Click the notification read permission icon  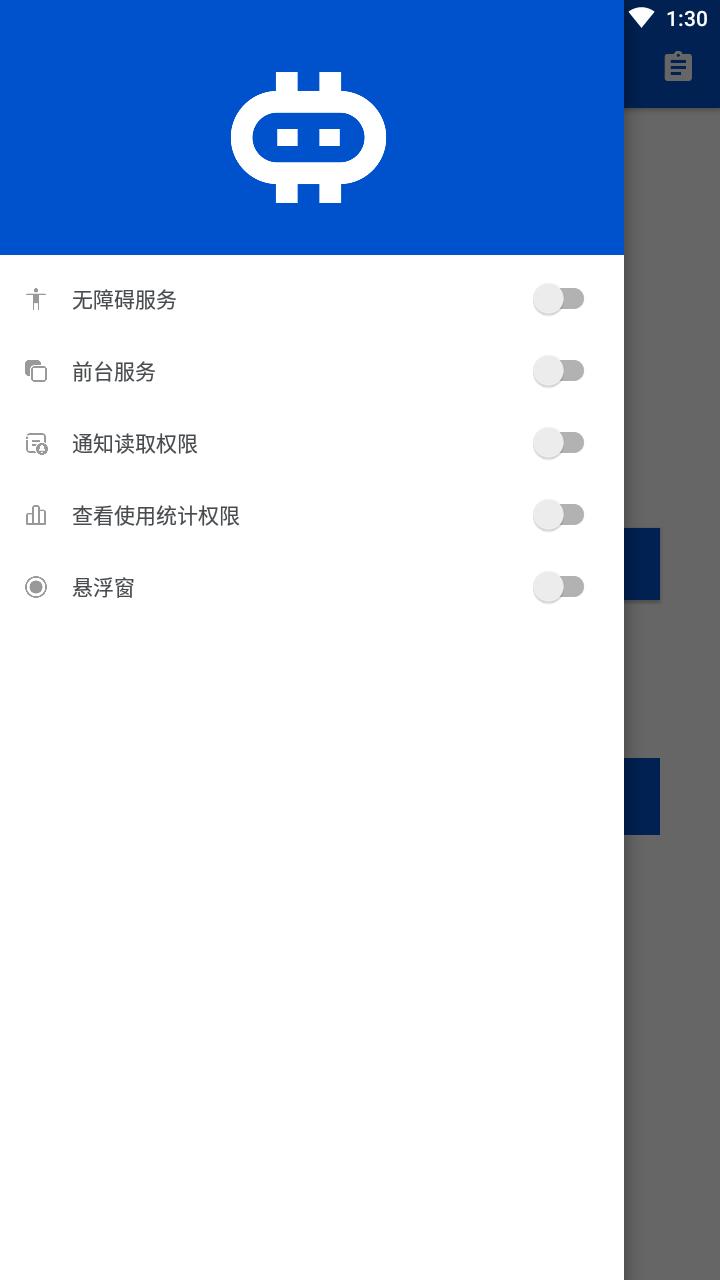coord(34,443)
